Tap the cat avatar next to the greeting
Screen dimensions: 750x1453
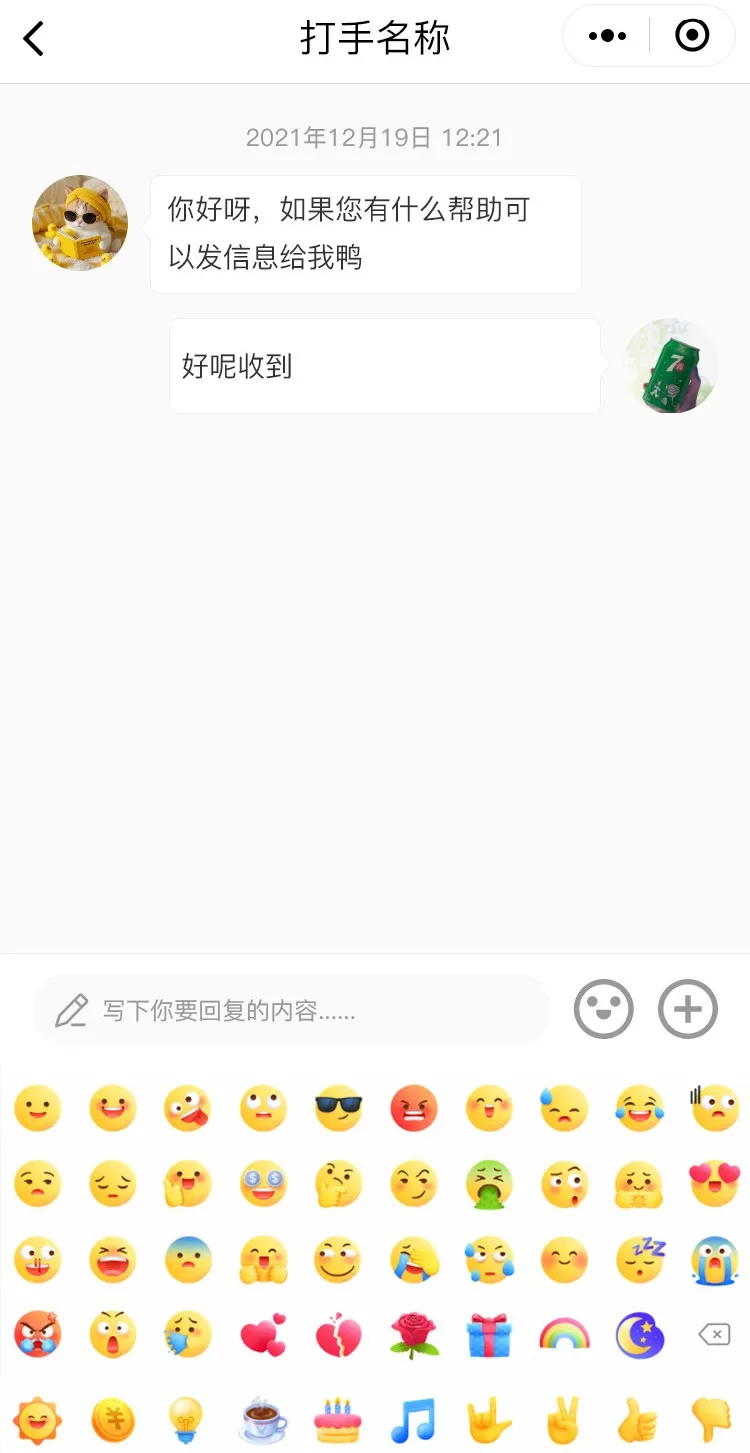79,222
